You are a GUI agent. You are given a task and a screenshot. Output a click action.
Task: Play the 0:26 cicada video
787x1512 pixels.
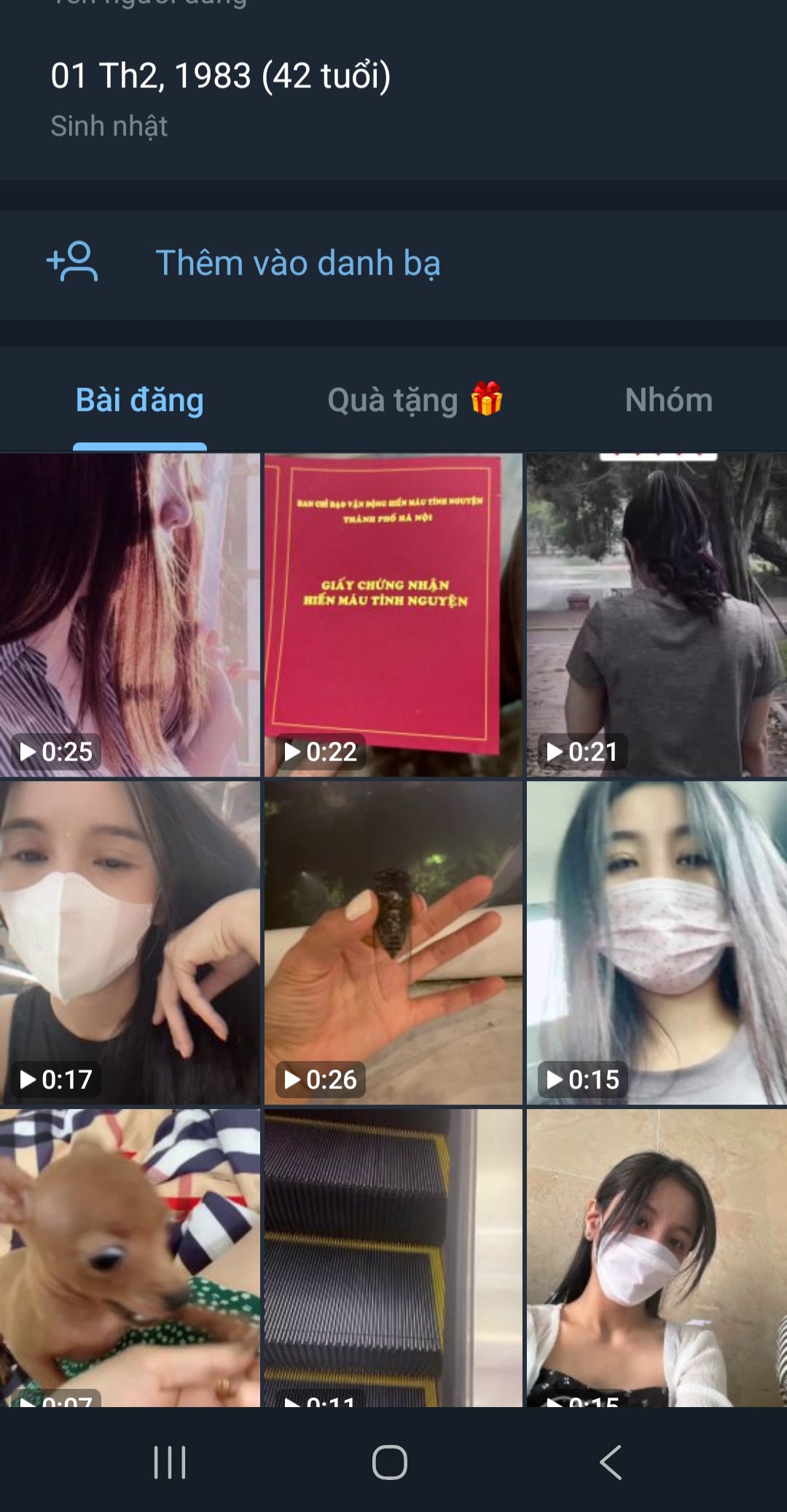tap(393, 942)
